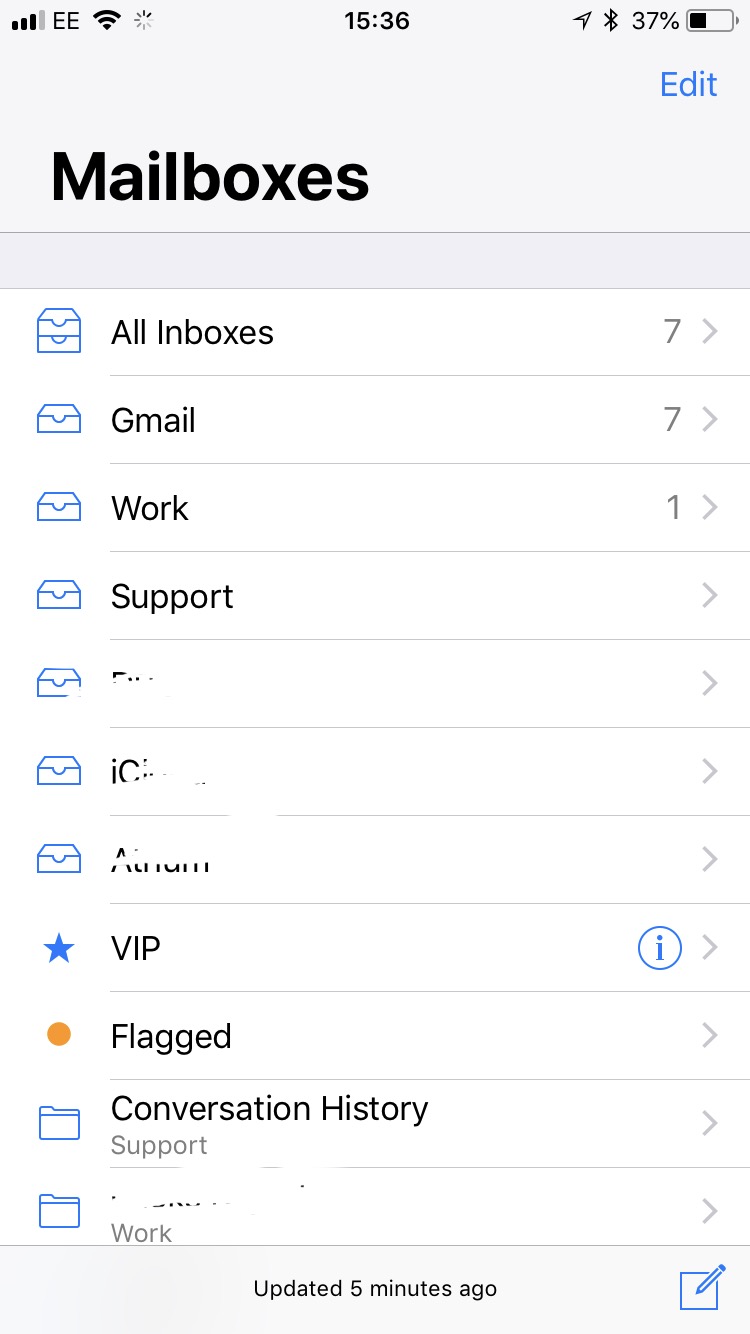Tap the Work inbox tray icon
The width and height of the screenshot is (750, 1334).
click(58, 507)
